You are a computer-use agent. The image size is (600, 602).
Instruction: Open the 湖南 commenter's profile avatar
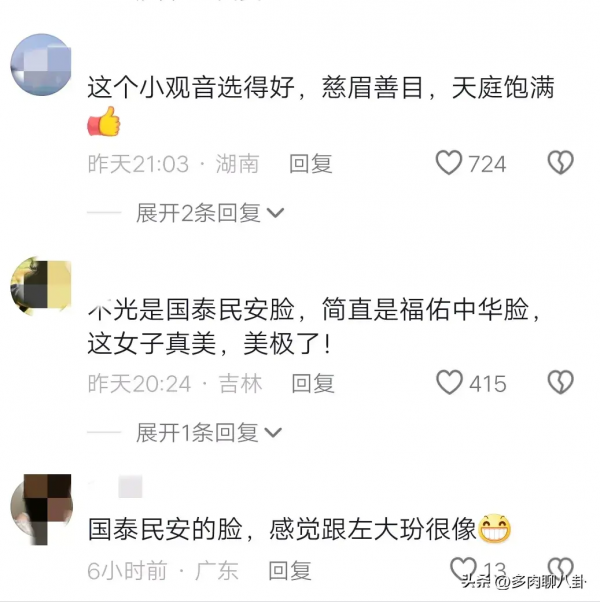coord(41,64)
